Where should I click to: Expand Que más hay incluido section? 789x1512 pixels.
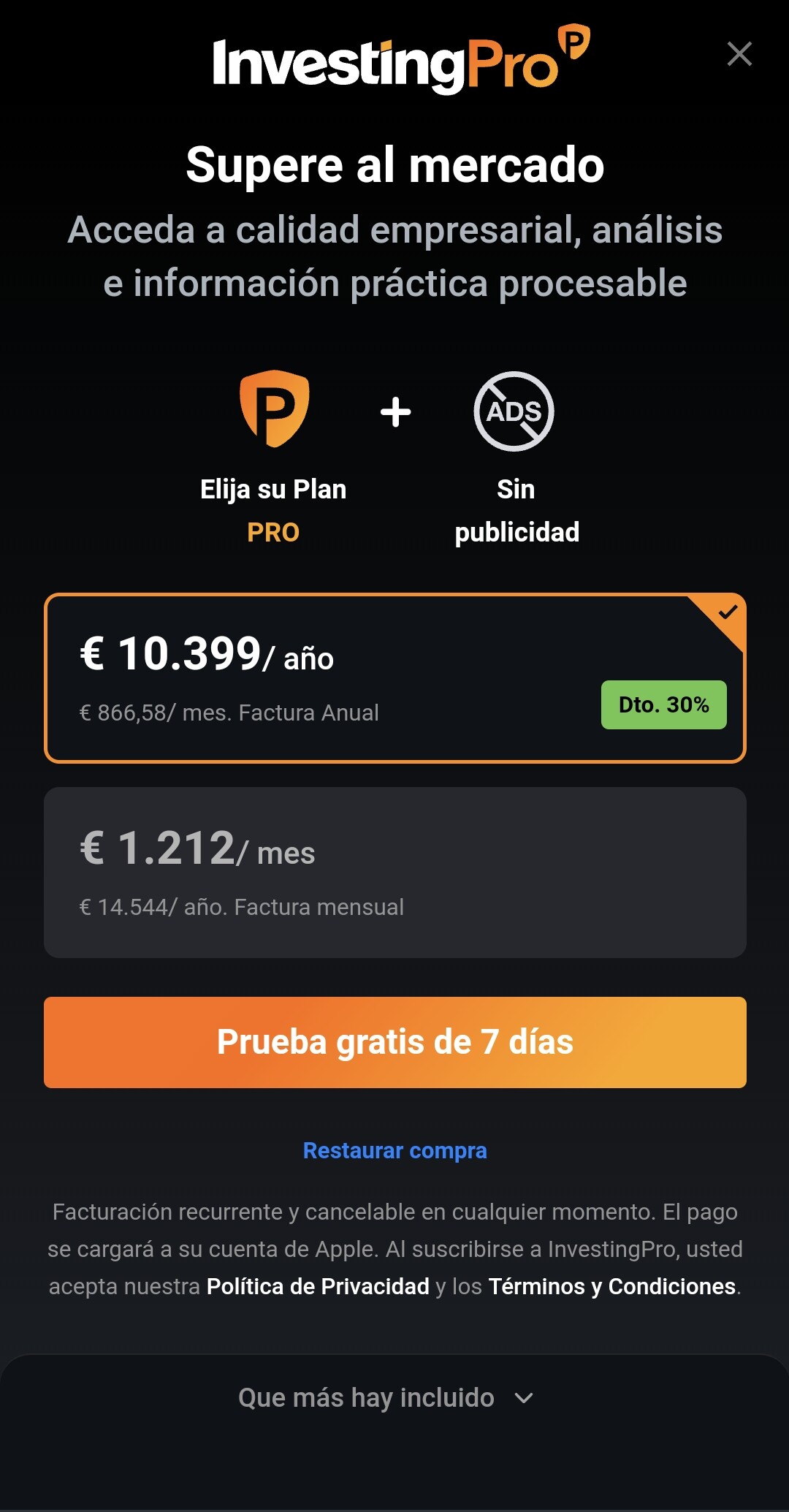386,1397
